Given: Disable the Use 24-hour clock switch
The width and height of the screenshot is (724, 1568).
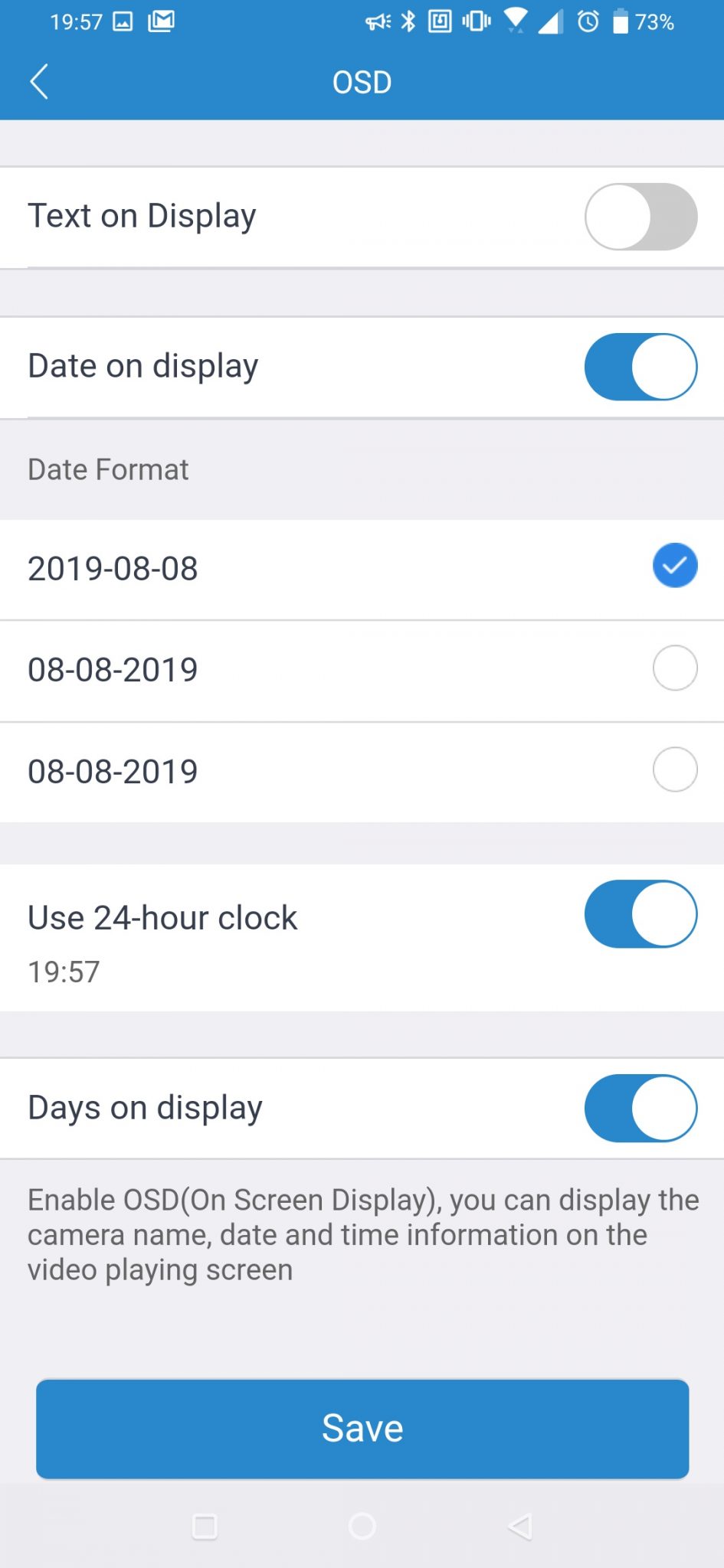Looking at the screenshot, I should point(640,914).
